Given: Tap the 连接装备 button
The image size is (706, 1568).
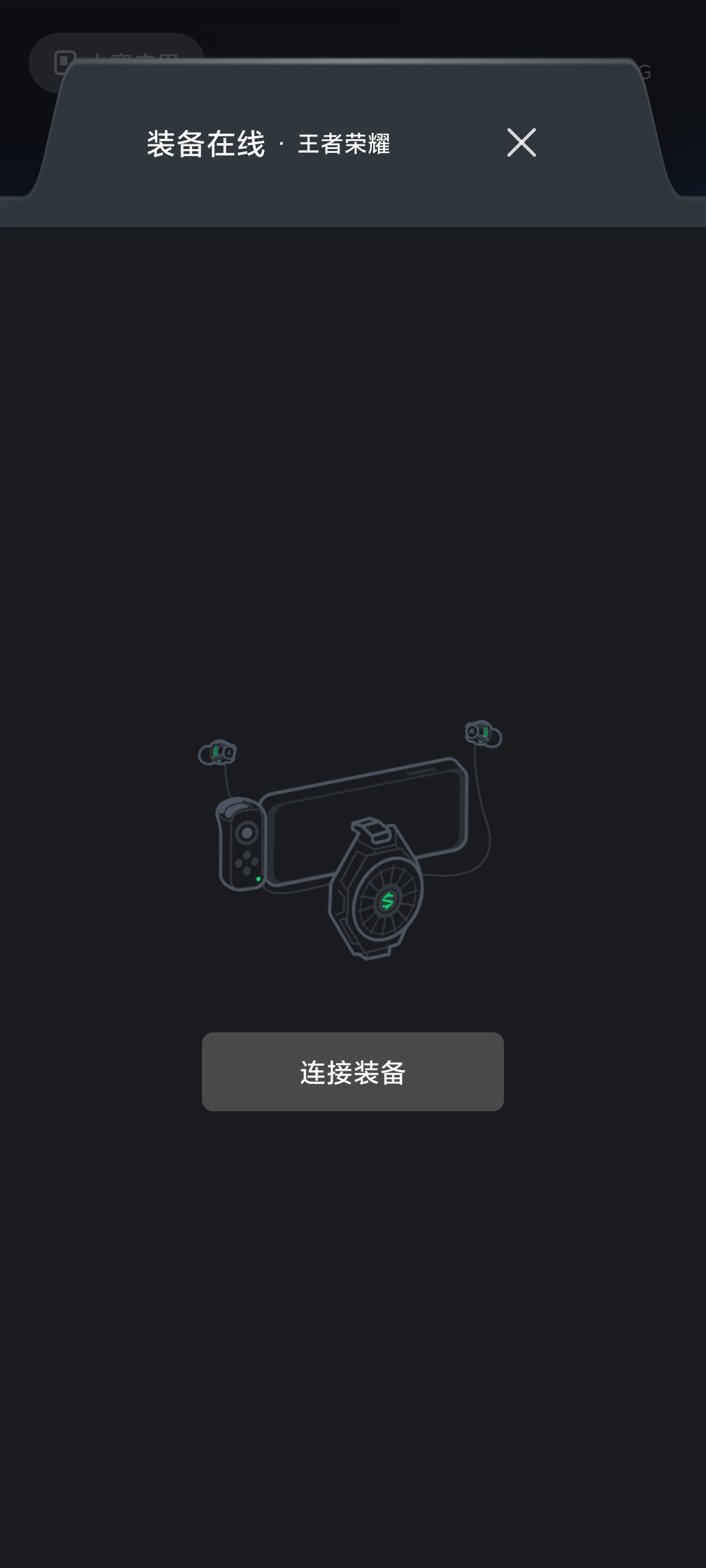Looking at the screenshot, I should [x=353, y=1071].
